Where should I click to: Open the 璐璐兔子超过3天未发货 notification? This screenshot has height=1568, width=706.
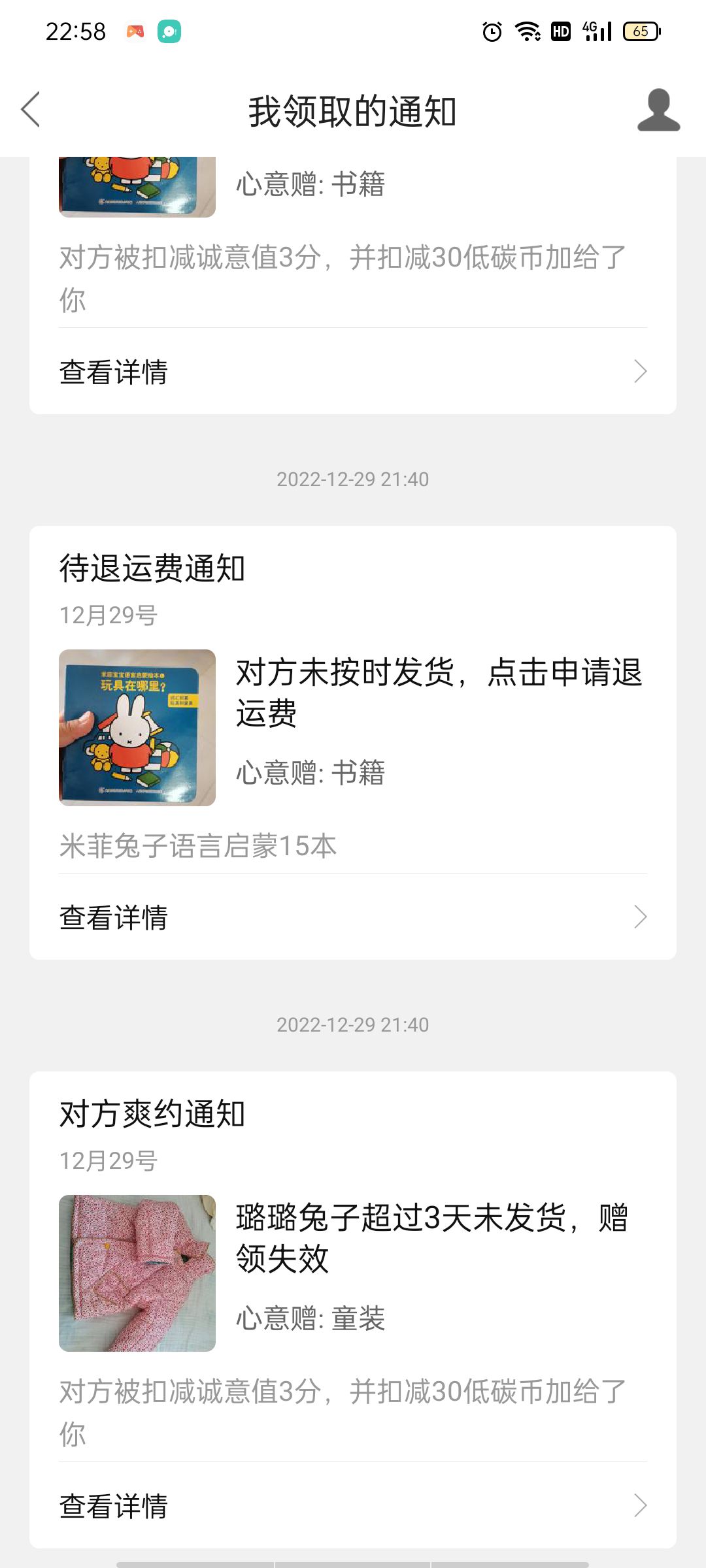[433, 1237]
